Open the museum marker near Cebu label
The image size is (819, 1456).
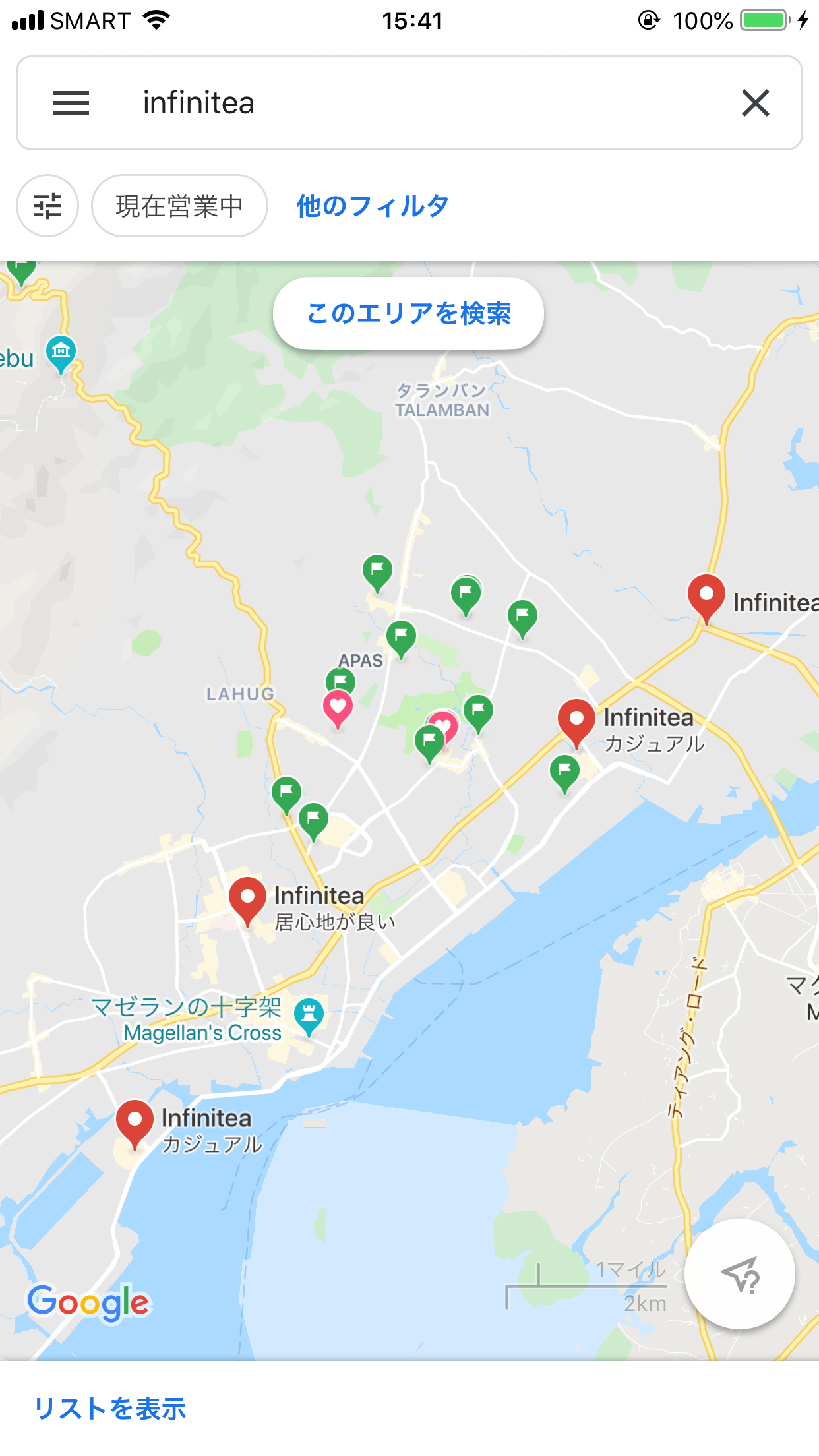(61, 351)
